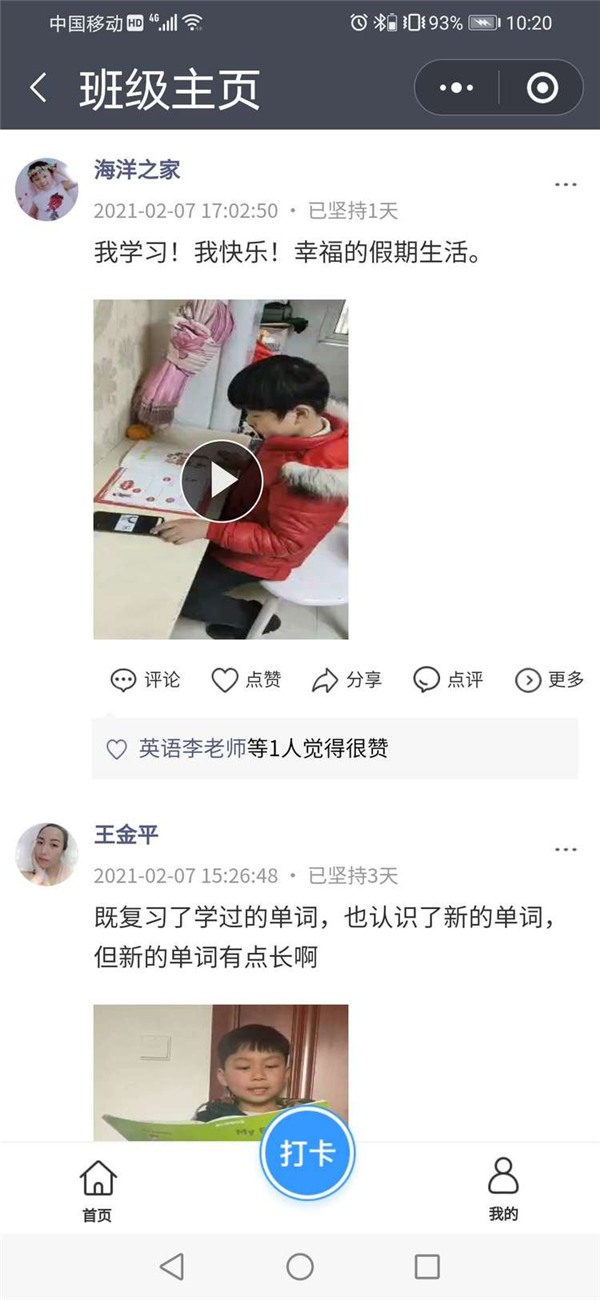Close the mini program via circle icon
Viewport: 600px width, 1300px height.
click(x=542, y=88)
